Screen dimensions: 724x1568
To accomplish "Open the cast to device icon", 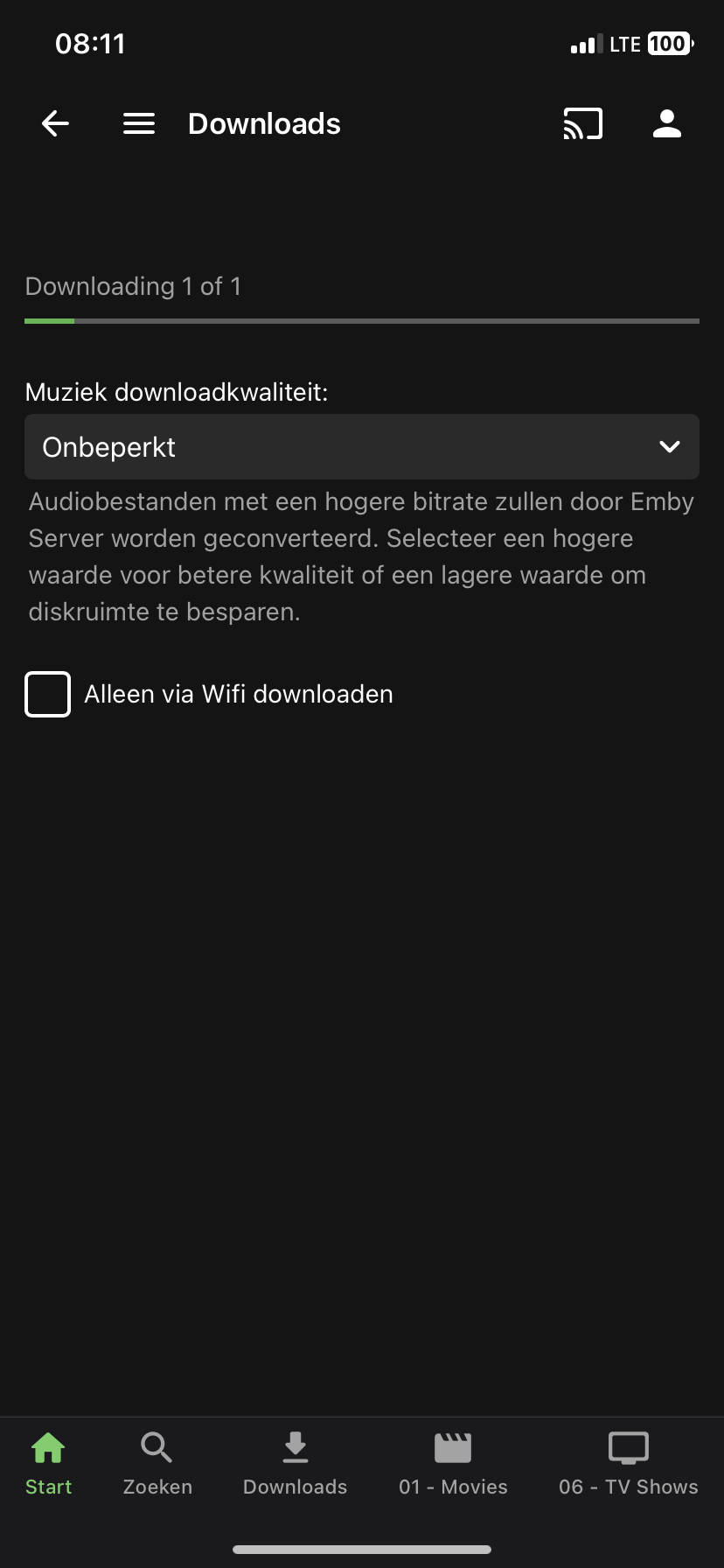I will tap(583, 124).
